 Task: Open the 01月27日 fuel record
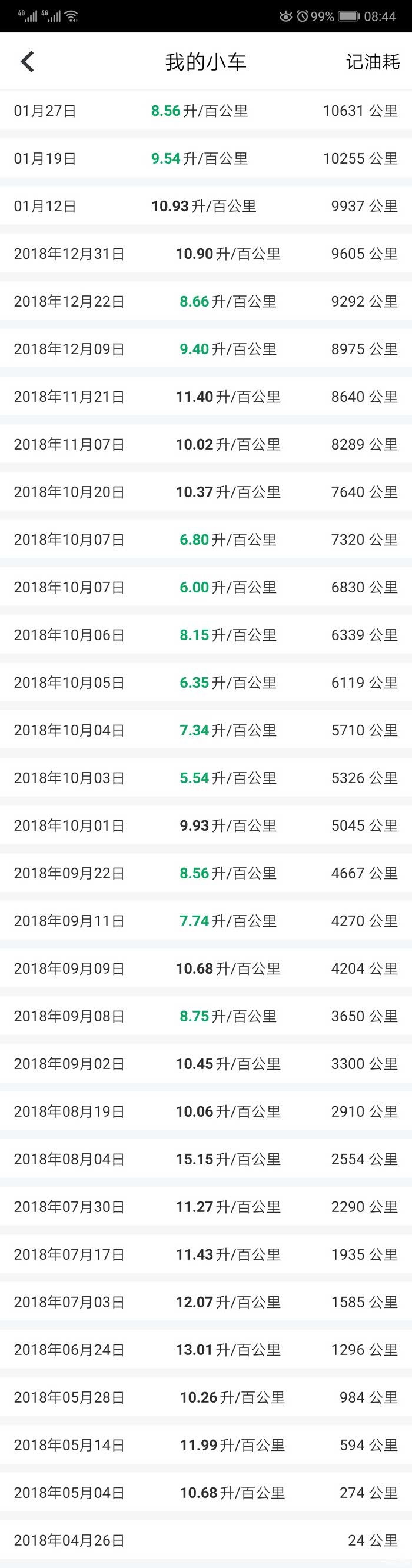205,111
